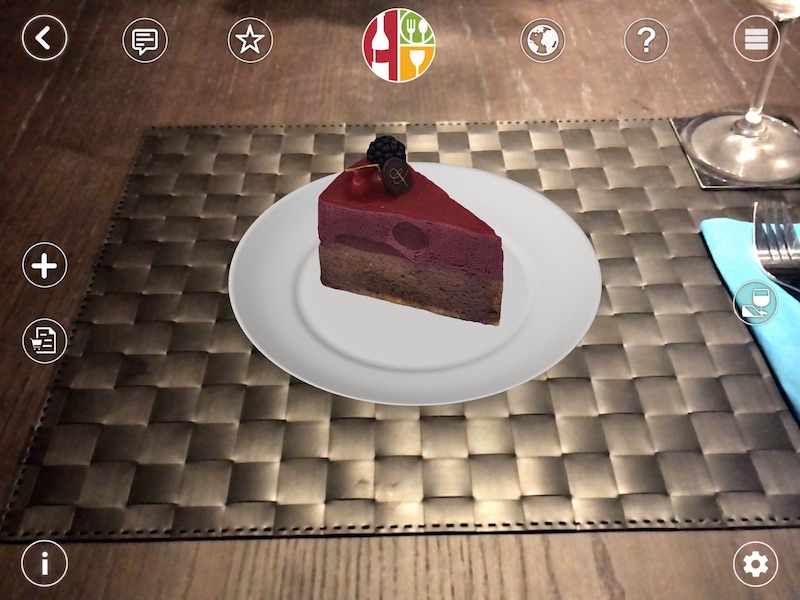Screen dimensions: 800x600
Task: Open the help question mark
Action: pos(646,41)
